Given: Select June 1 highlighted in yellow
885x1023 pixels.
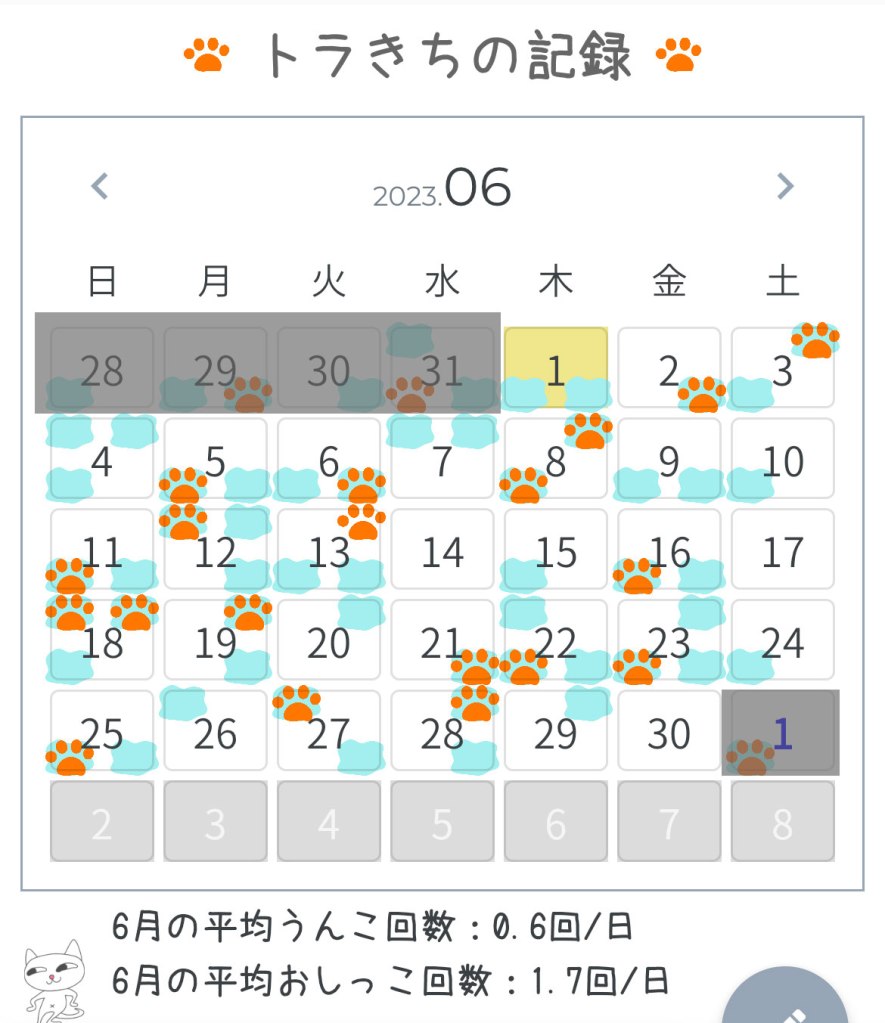Looking at the screenshot, I should [556, 368].
